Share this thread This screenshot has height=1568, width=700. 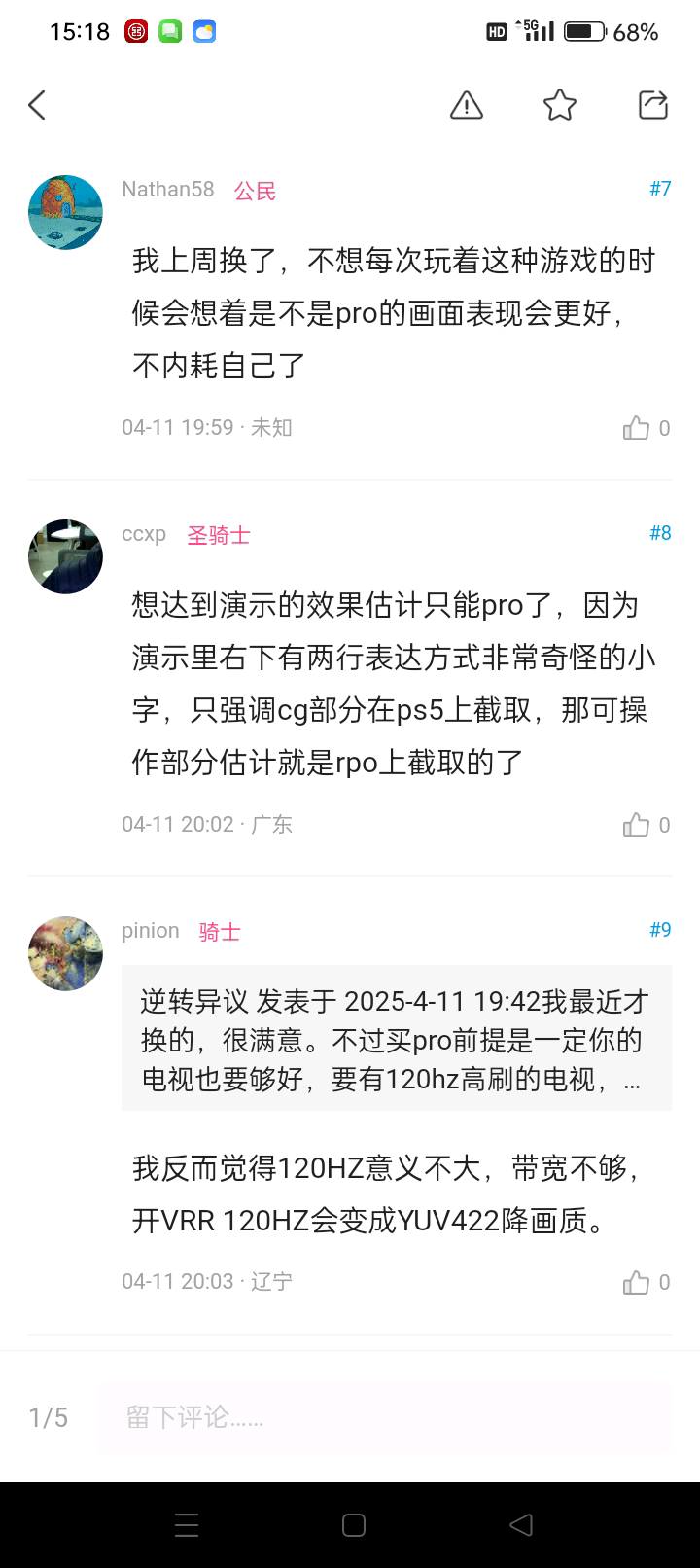click(653, 105)
